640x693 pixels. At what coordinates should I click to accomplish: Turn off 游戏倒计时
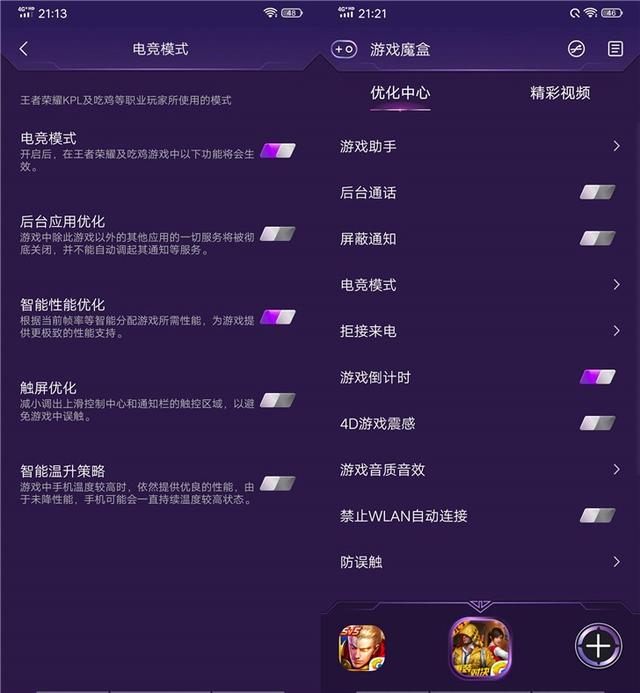(x=598, y=376)
